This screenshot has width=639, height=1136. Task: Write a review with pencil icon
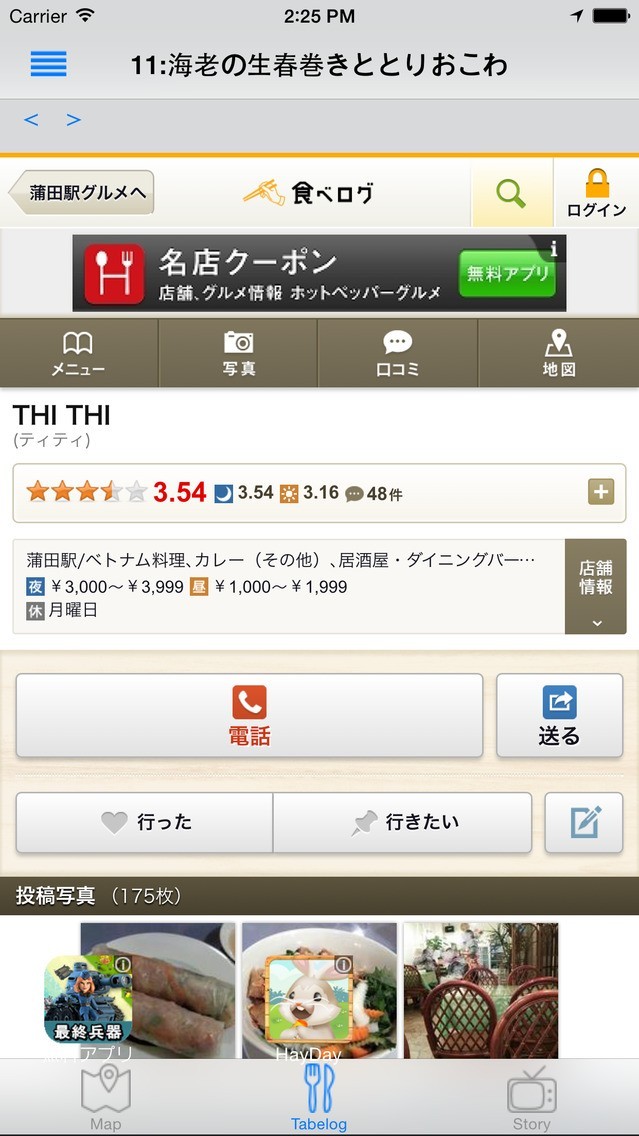(x=584, y=823)
